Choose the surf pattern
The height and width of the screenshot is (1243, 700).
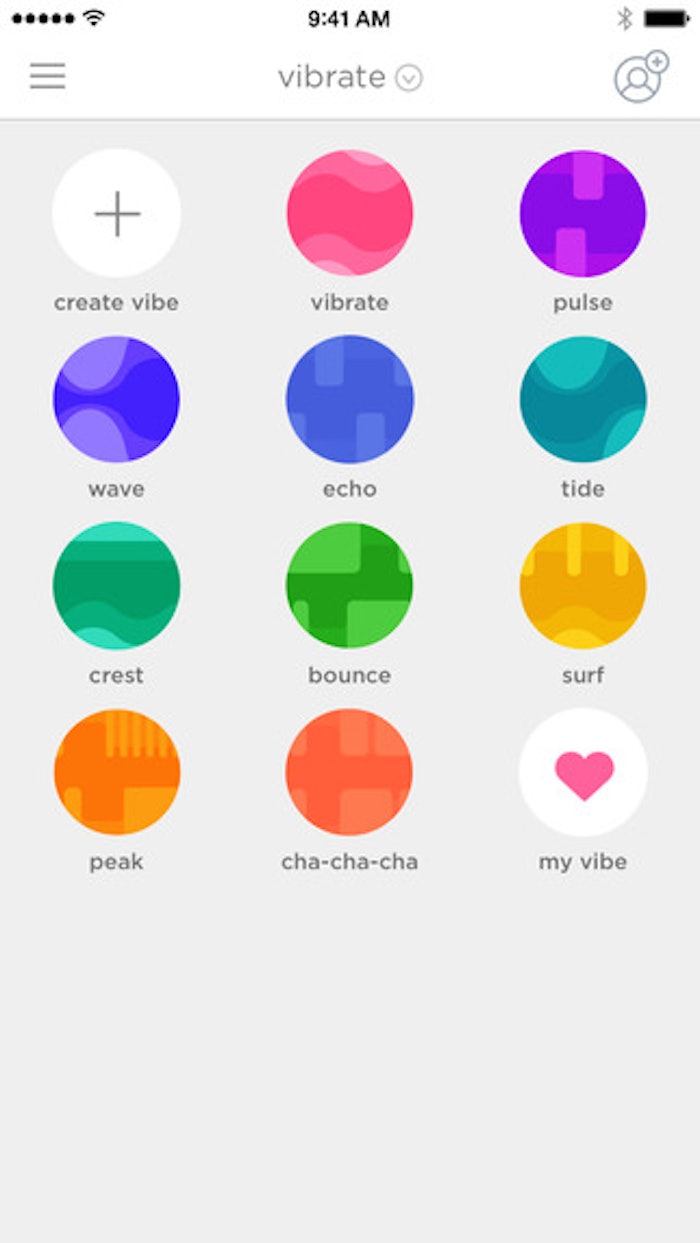pyautogui.click(x=583, y=585)
